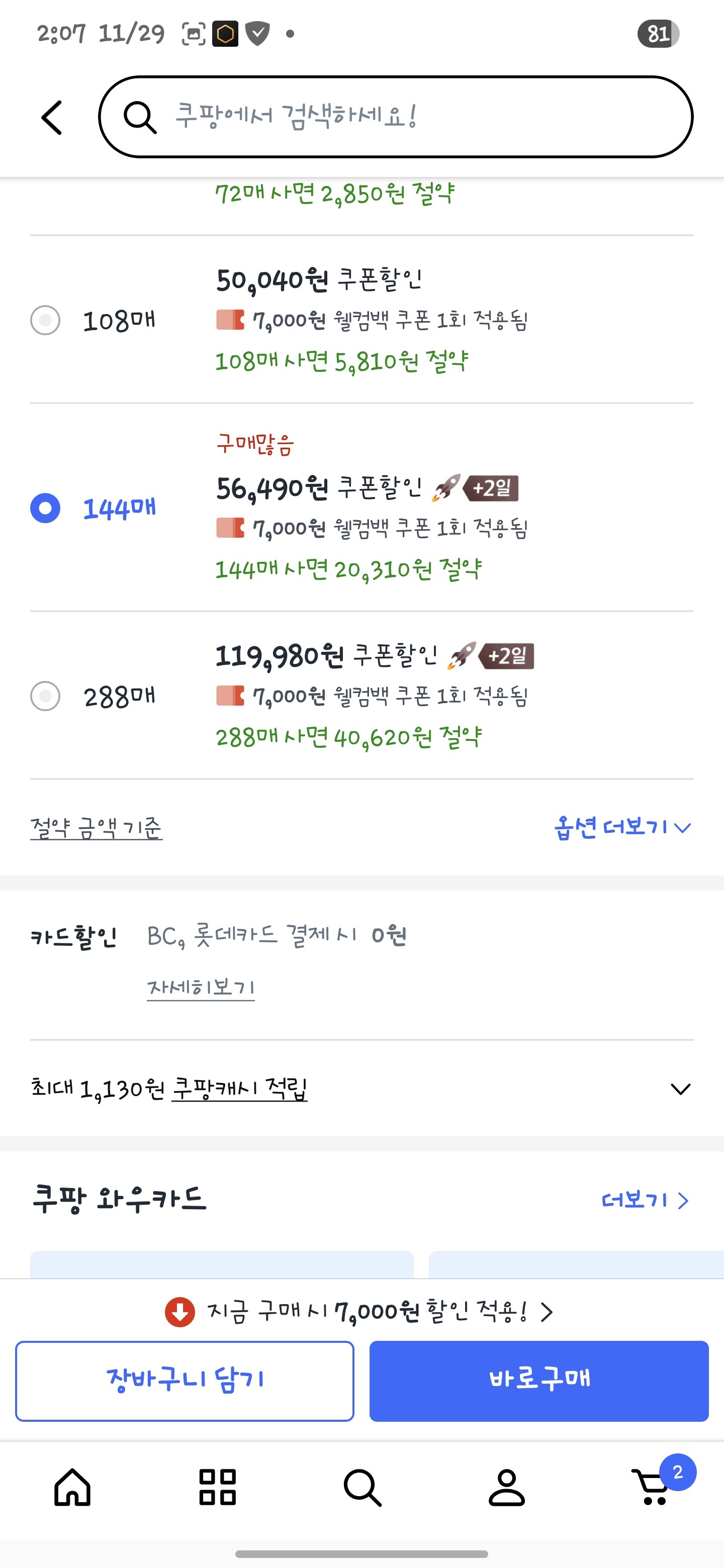Switch to the search tab
The image size is (724, 1568).
363,1488
